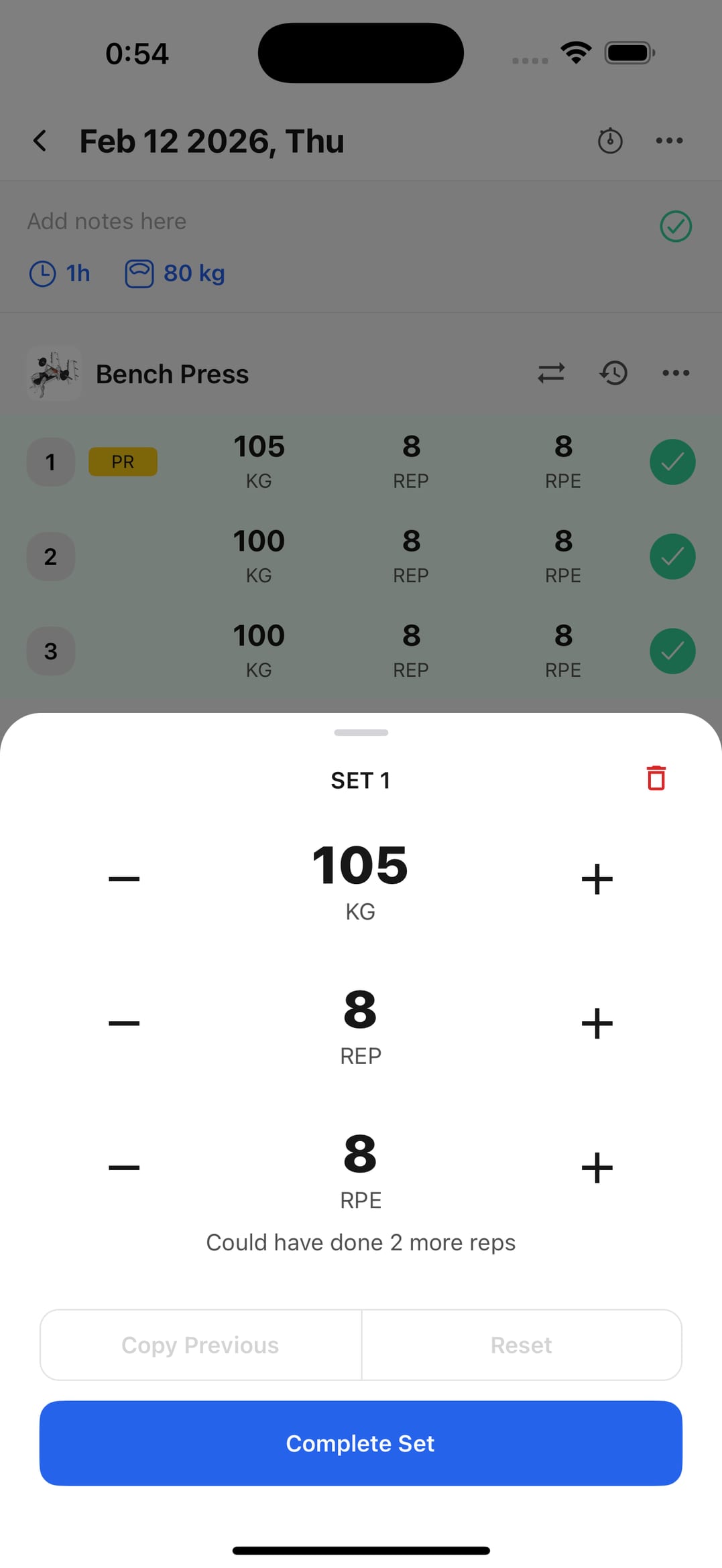Navigate back from Feb 12 workout
Viewport: 722px width, 1568px height.
click(x=40, y=141)
